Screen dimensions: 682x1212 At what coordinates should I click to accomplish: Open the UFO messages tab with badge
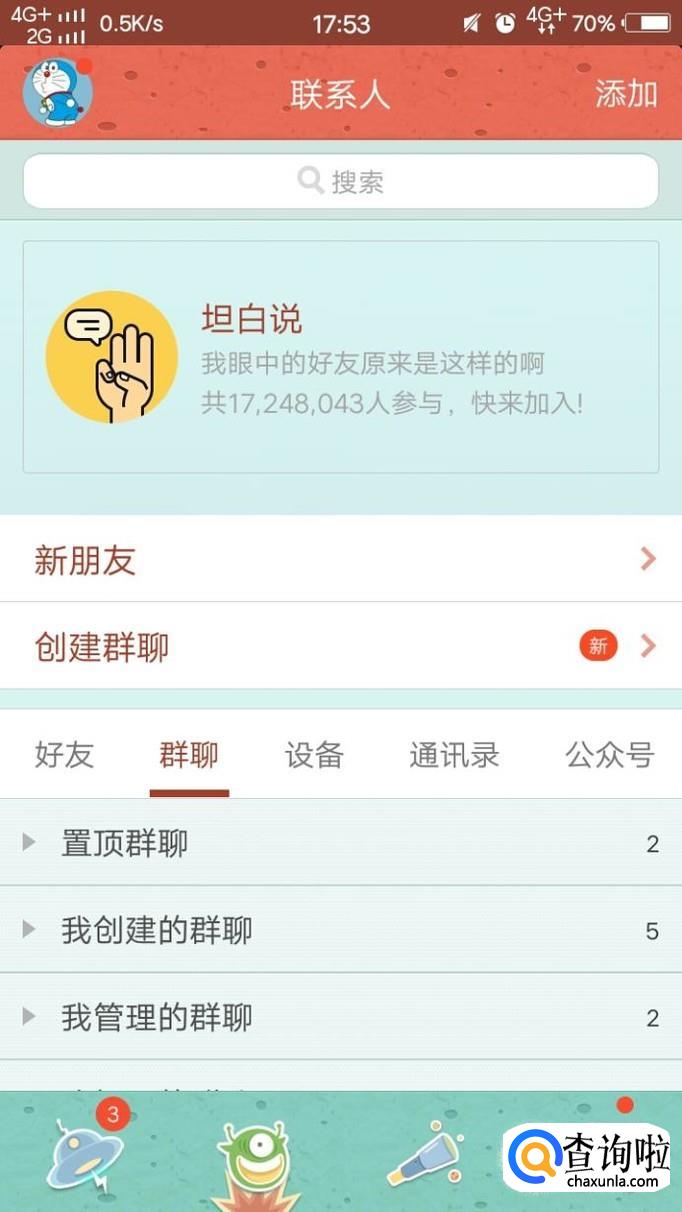pos(86,1157)
